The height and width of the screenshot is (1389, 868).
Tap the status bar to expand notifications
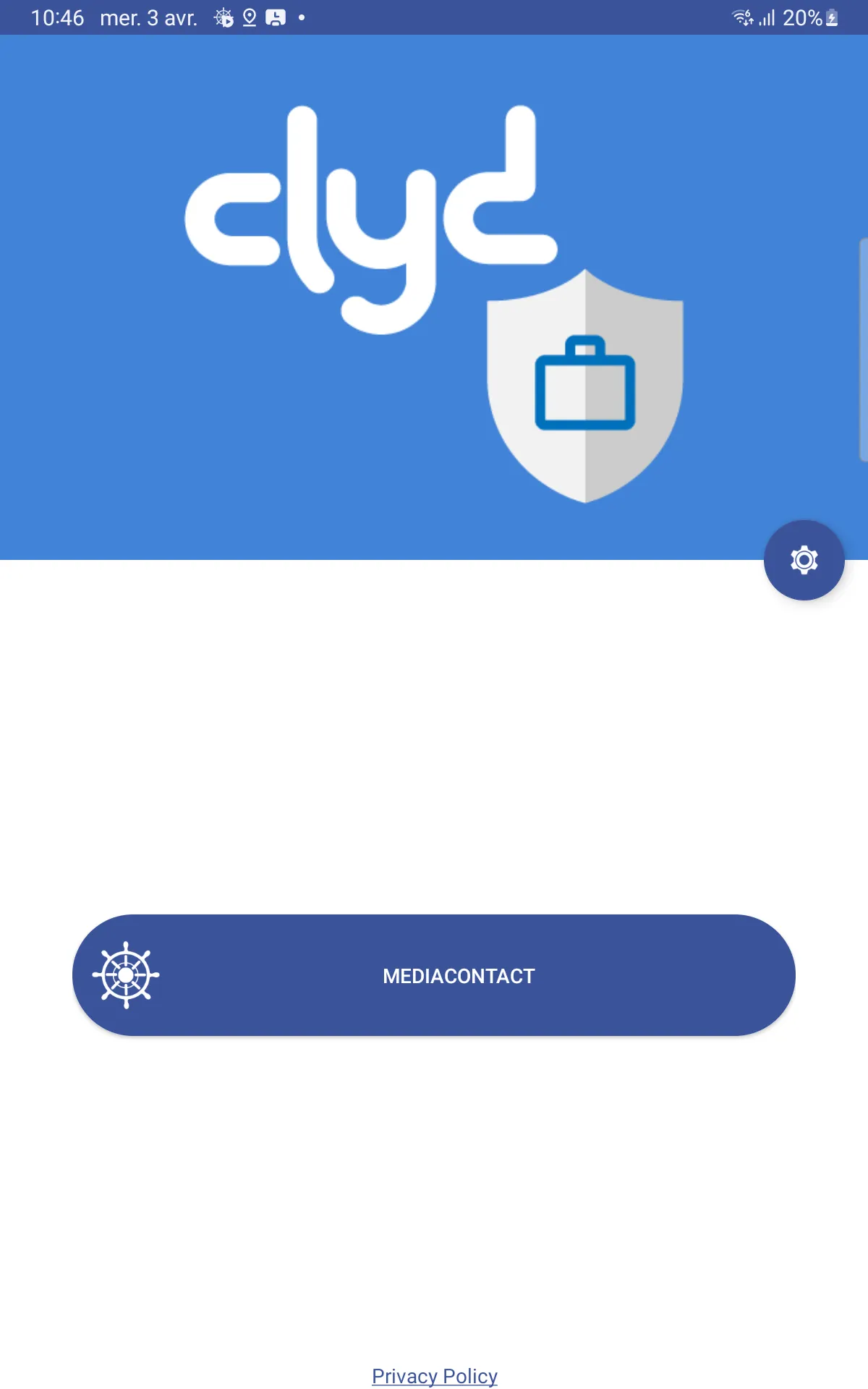click(x=434, y=16)
